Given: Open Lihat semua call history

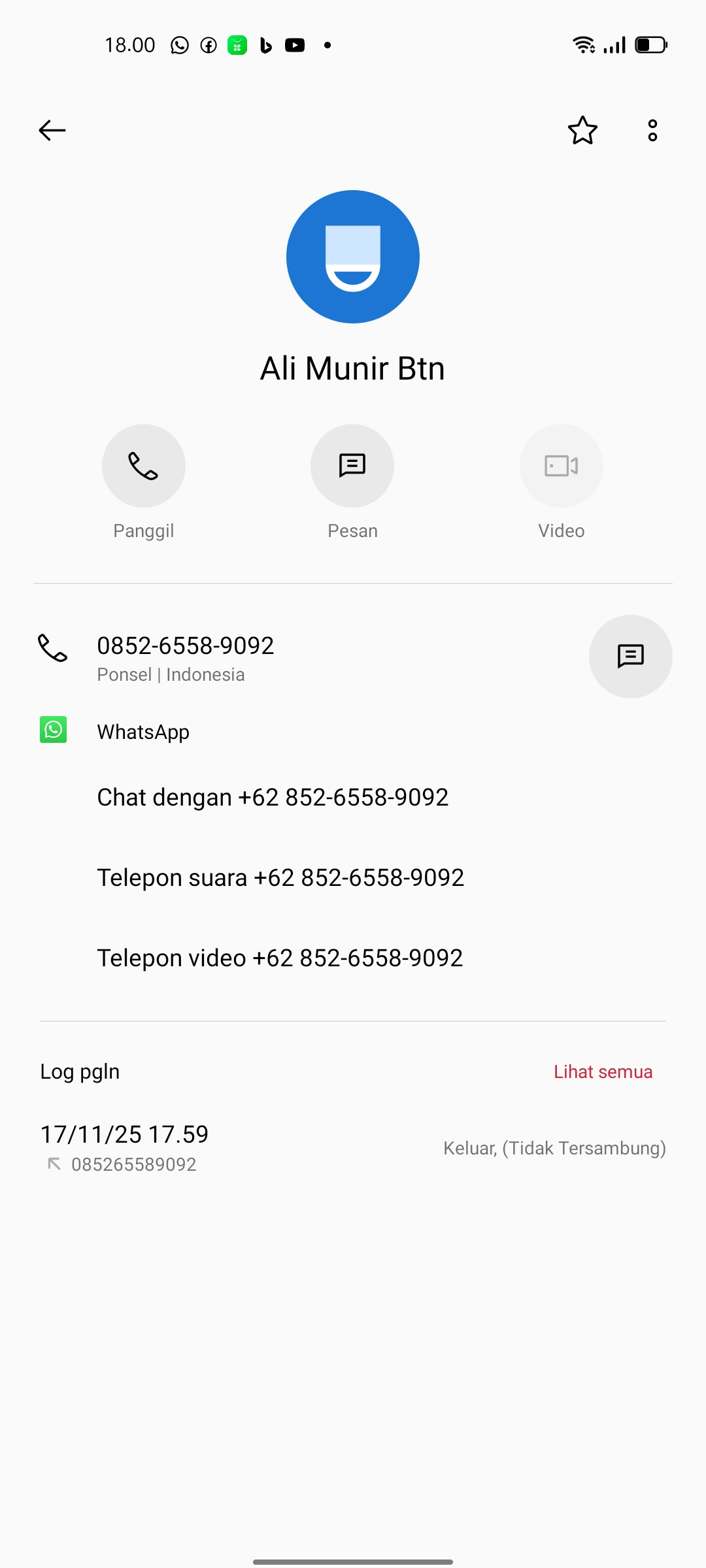Looking at the screenshot, I should pos(603,1071).
